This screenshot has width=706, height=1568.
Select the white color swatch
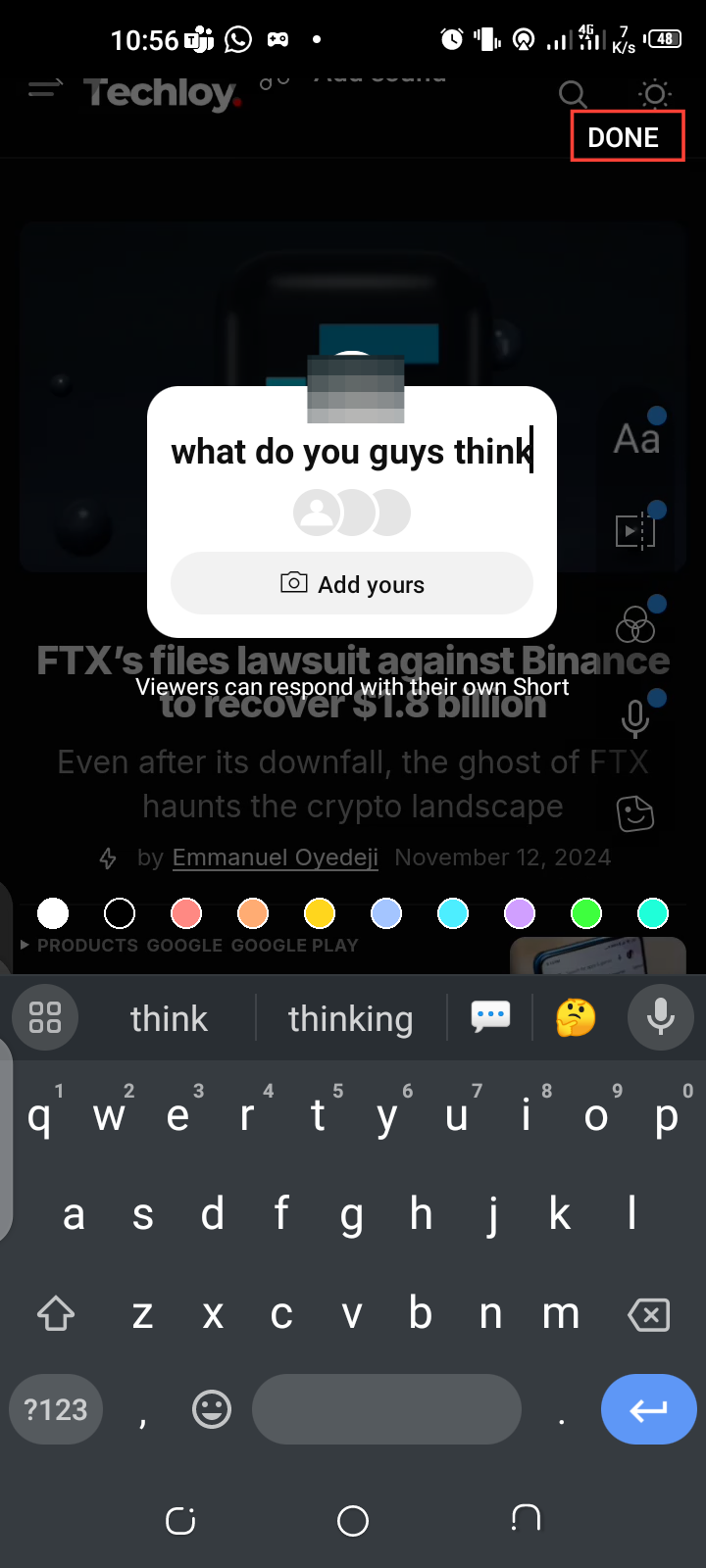coord(53,913)
